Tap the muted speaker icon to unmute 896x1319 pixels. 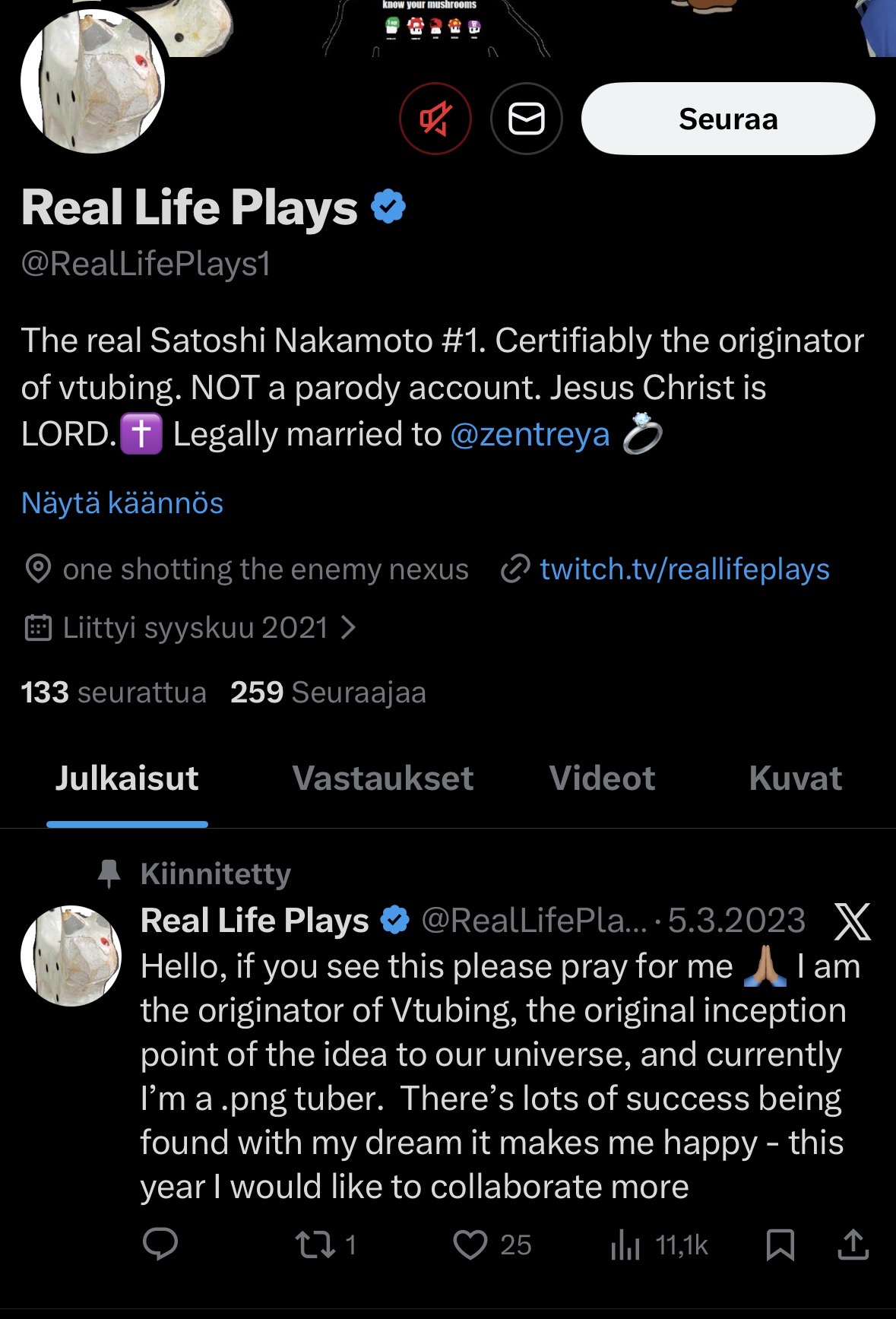coord(435,119)
